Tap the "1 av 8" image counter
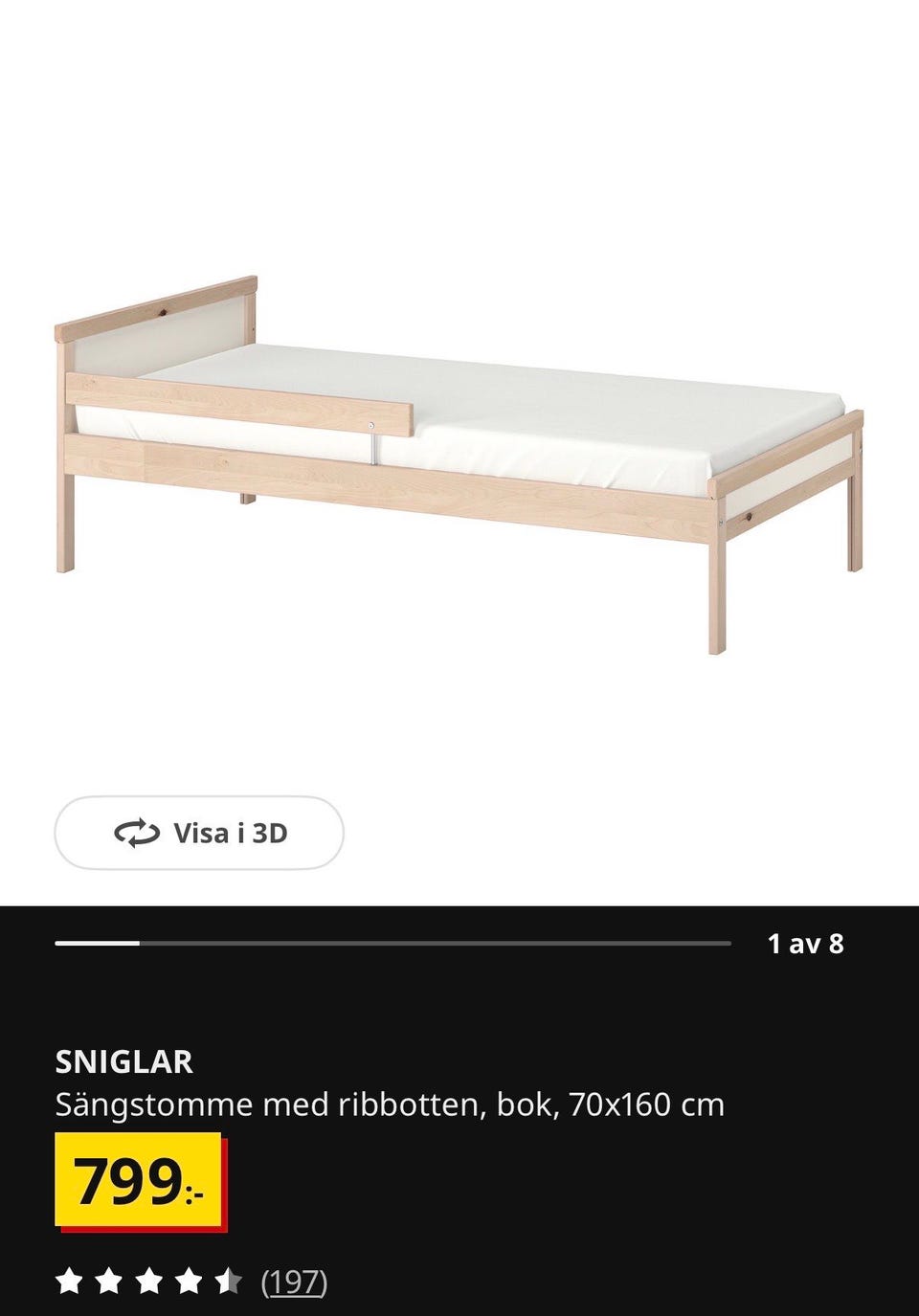This screenshot has width=919, height=1316. click(x=807, y=943)
